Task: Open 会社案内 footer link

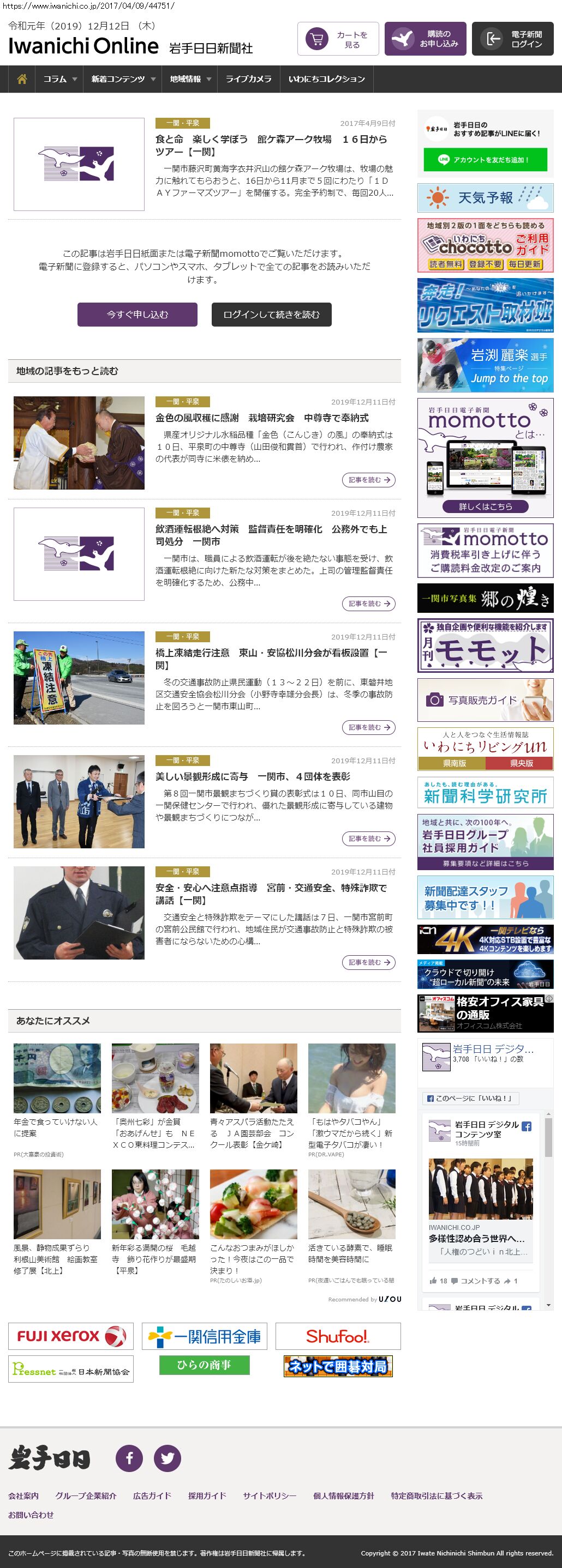Action: (23, 1495)
